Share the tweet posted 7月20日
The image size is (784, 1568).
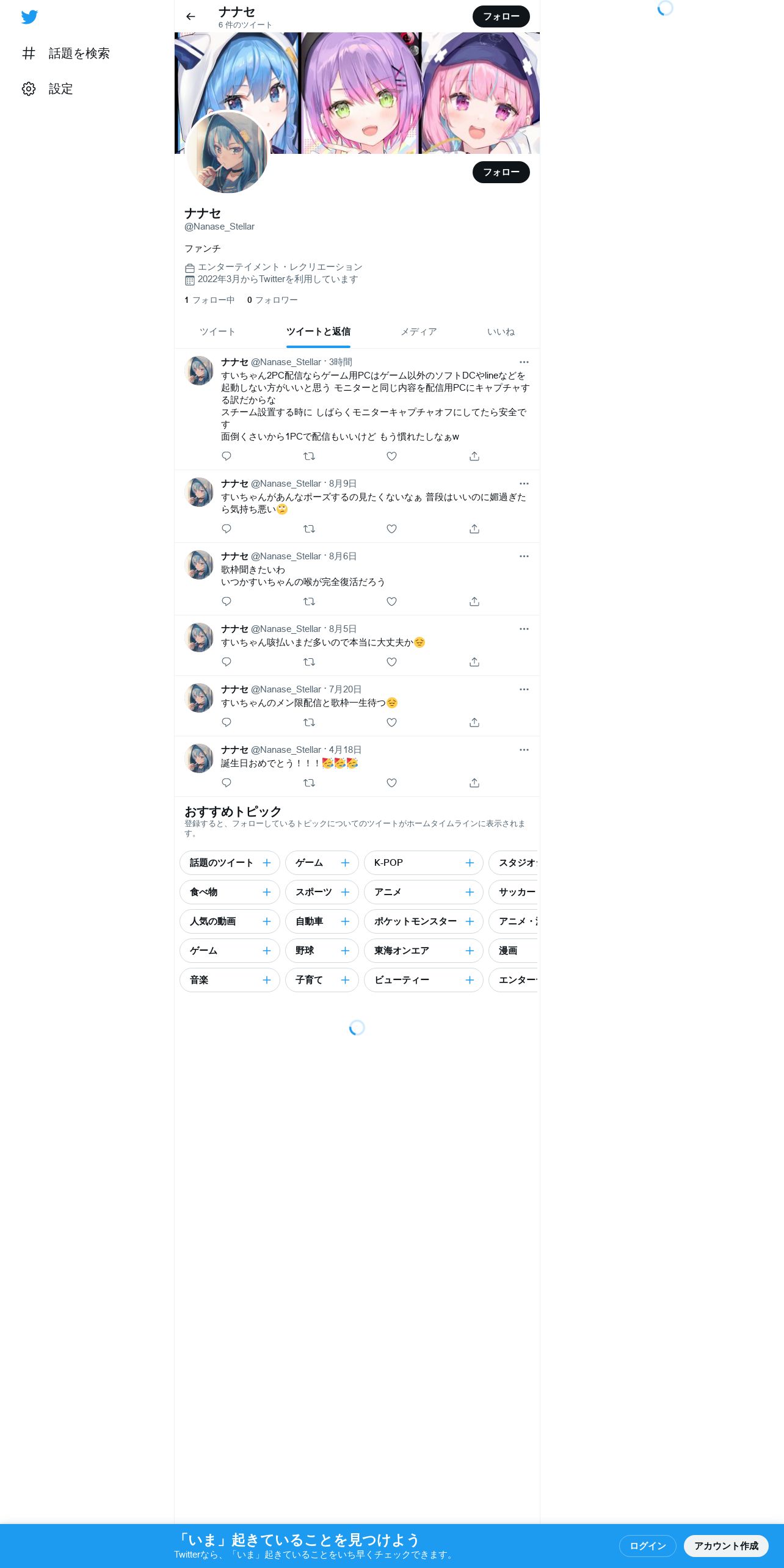point(474,722)
